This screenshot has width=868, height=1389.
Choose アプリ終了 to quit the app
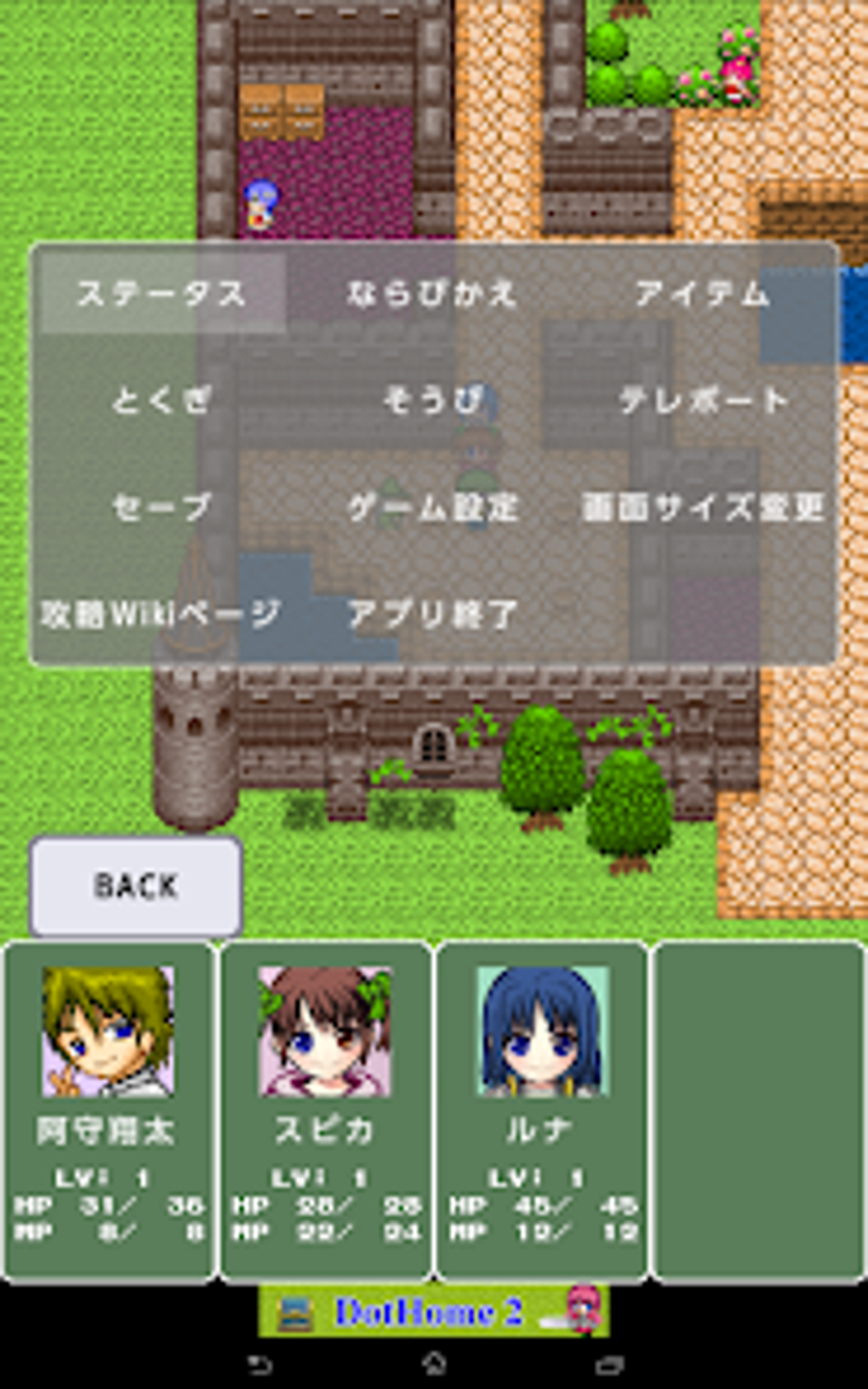point(431,613)
